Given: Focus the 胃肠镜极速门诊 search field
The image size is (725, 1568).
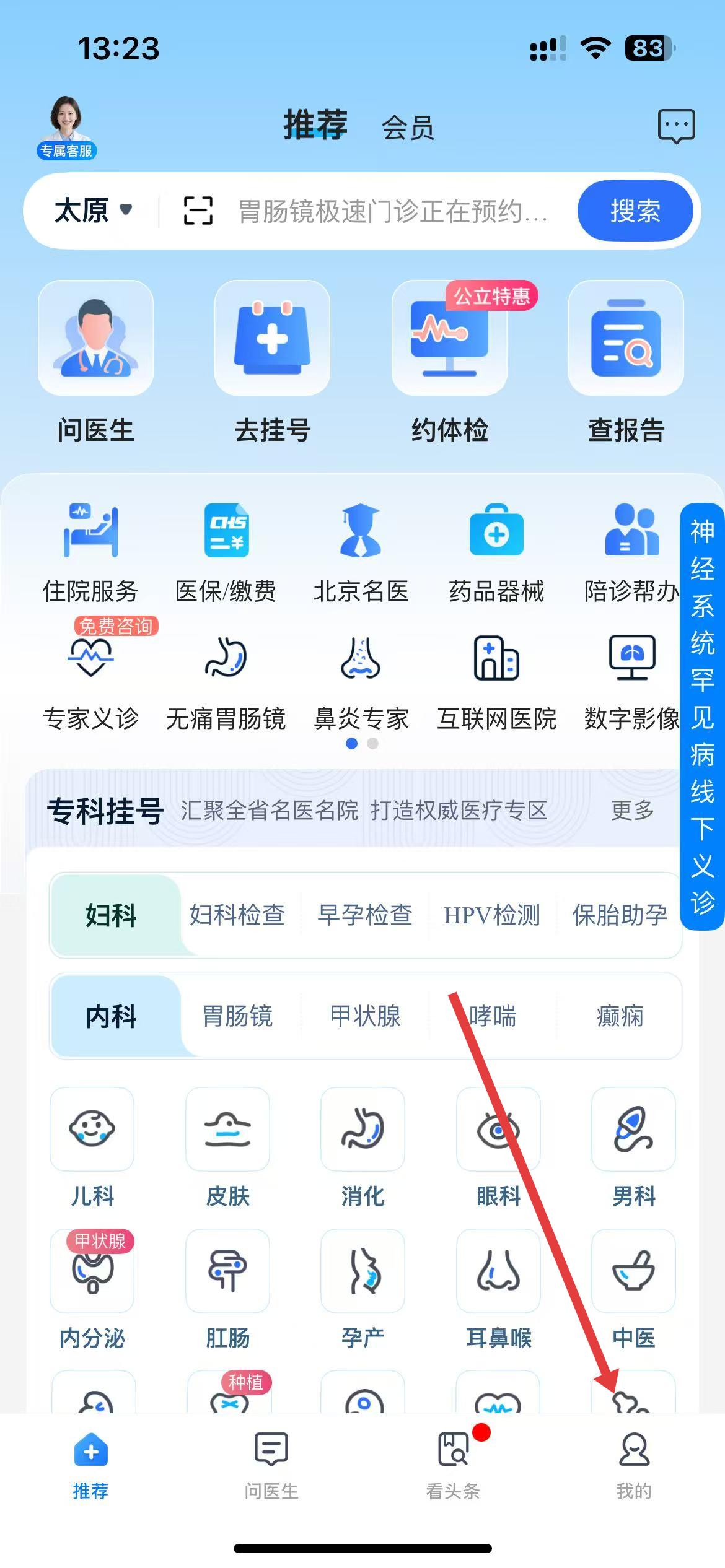Looking at the screenshot, I should [393, 211].
